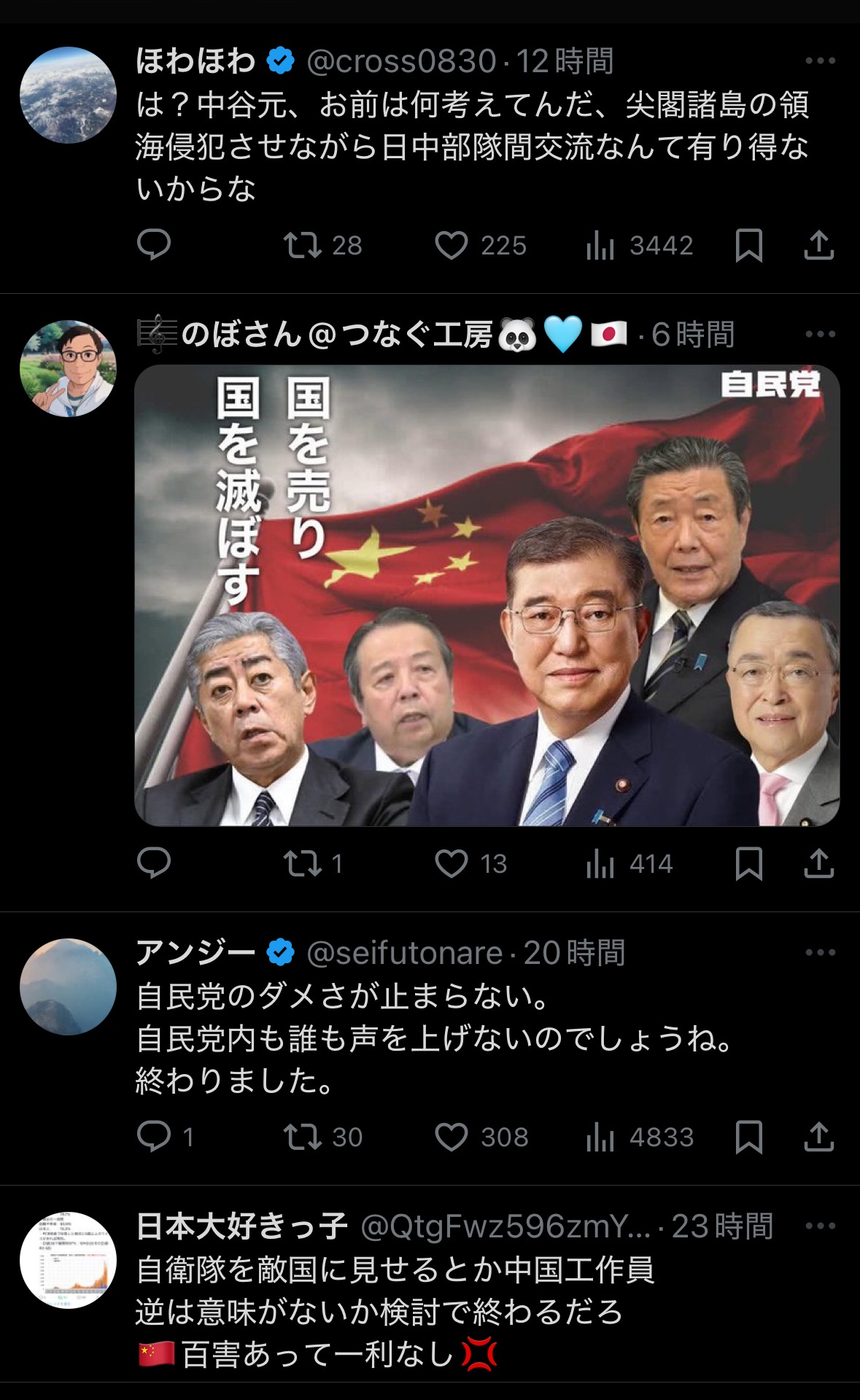Repost the のぼさん@つなぐ工房 post
Viewport: 860px width, 1400px height.
[x=303, y=864]
